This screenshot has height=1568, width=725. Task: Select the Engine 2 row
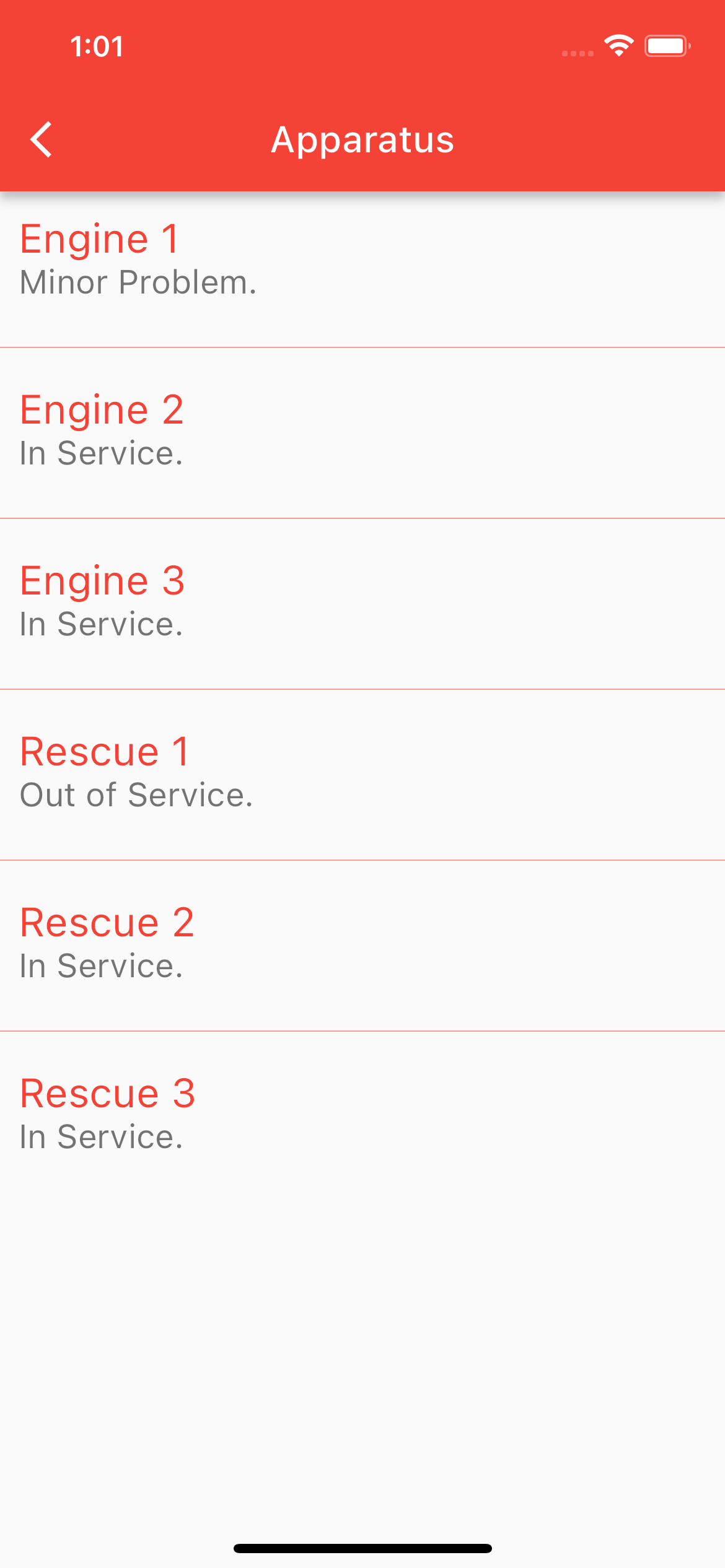[362, 433]
